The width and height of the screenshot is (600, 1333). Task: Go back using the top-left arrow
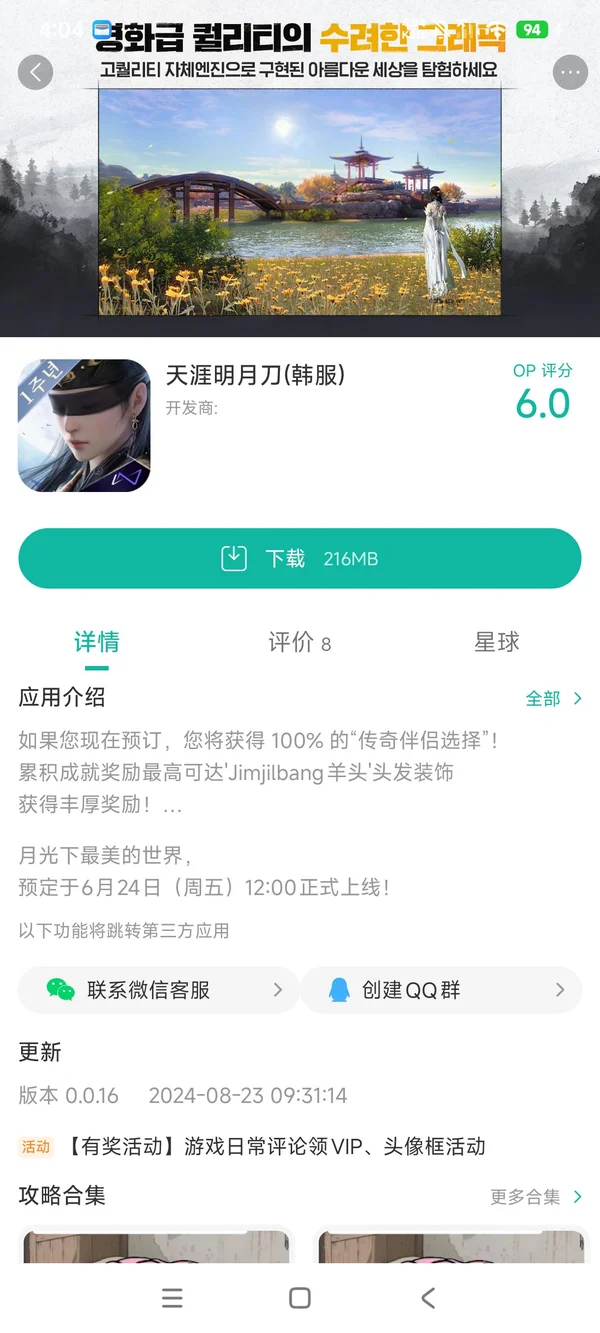click(x=36, y=72)
